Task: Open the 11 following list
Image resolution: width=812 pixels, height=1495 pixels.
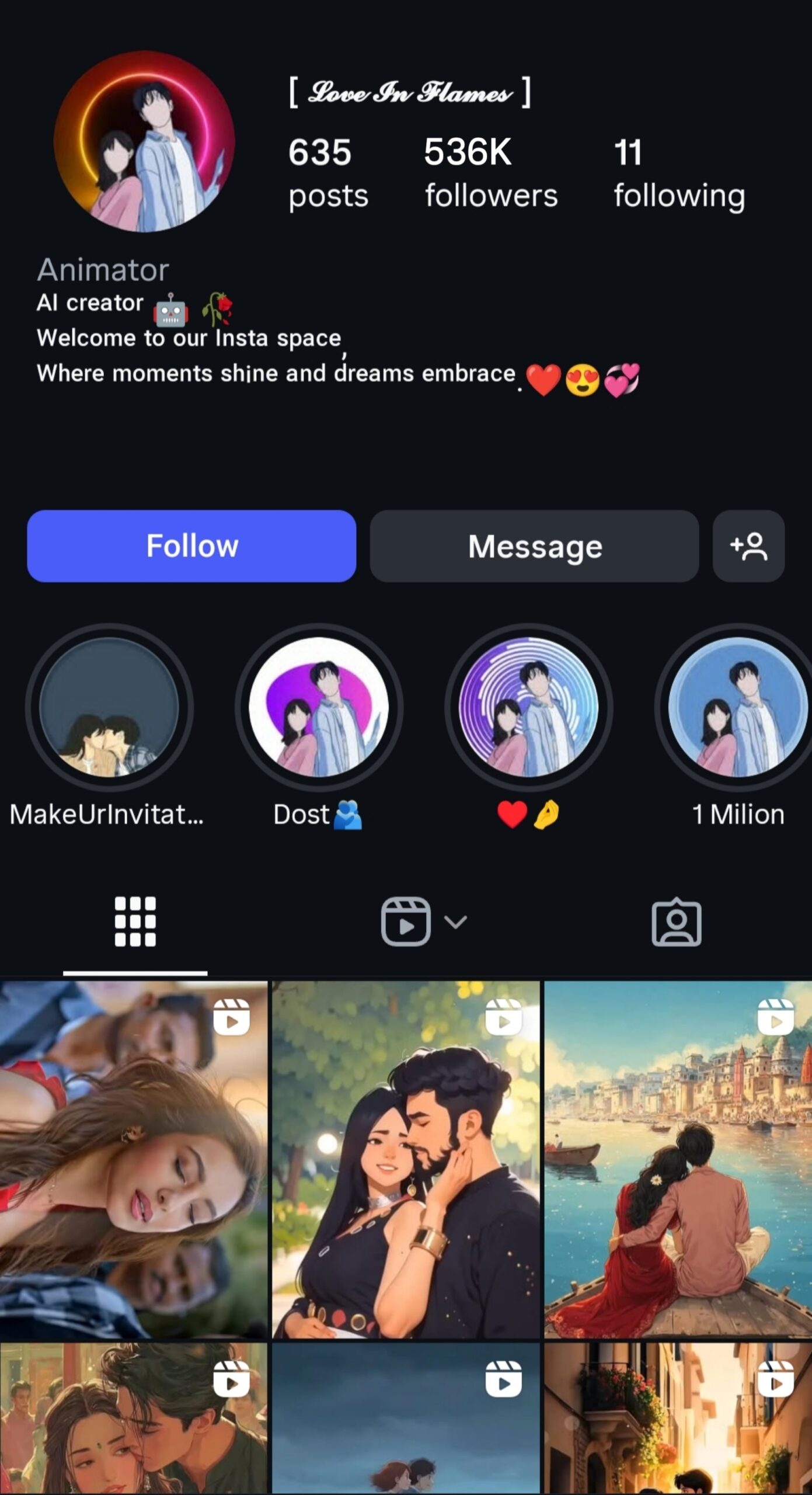Action: [x=679, y=172]
